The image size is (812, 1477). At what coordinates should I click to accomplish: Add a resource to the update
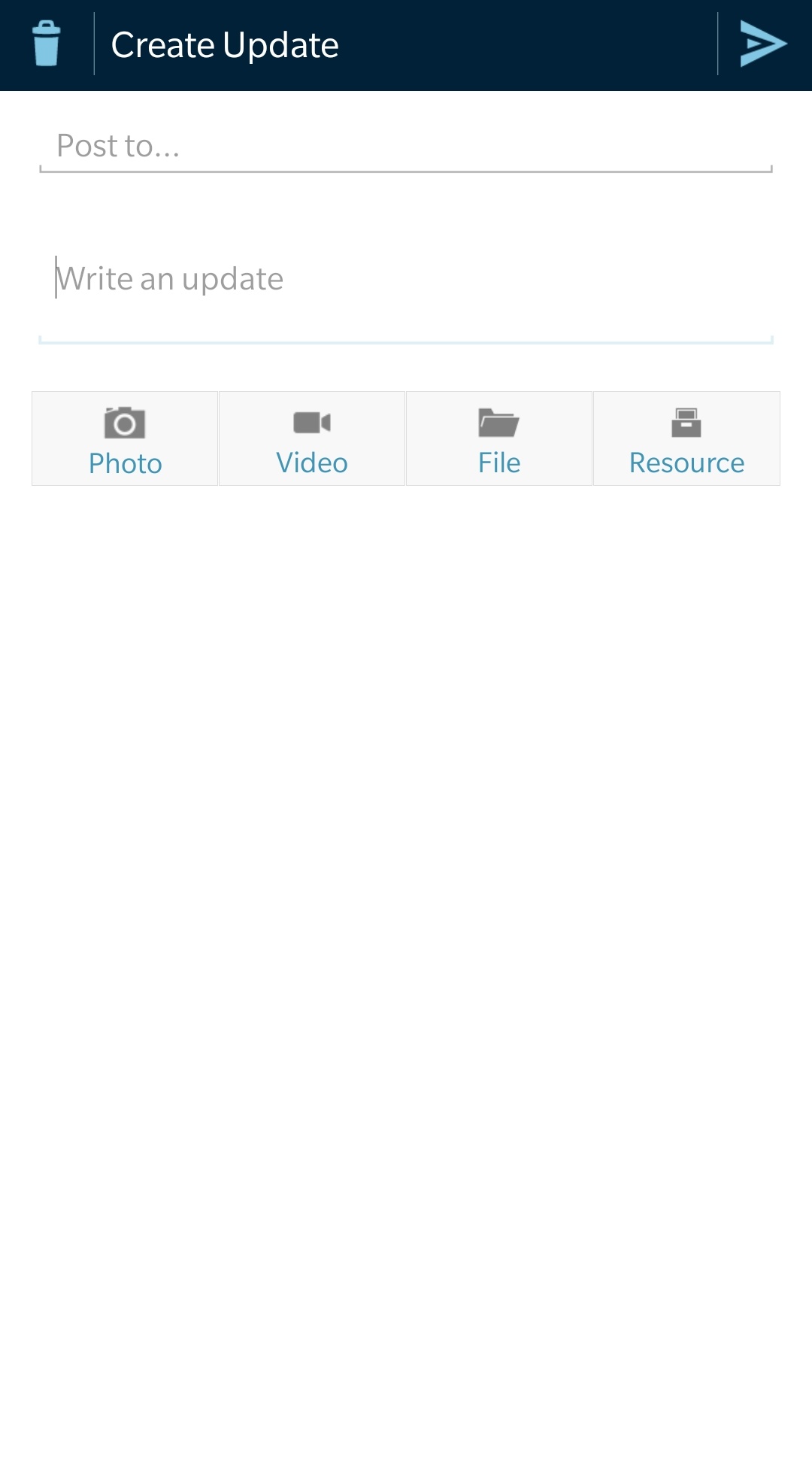pos(686,438)
